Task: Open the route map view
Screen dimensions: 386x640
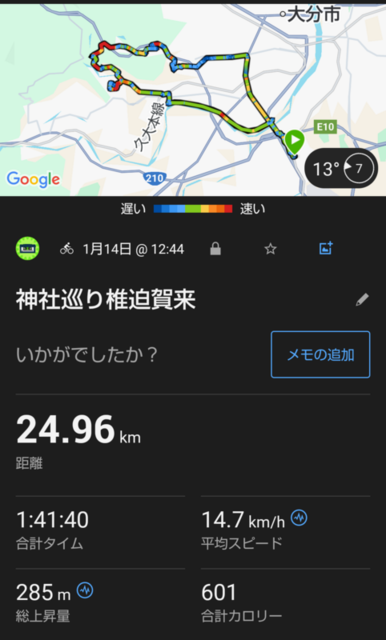Action: [x=193, y=100]
